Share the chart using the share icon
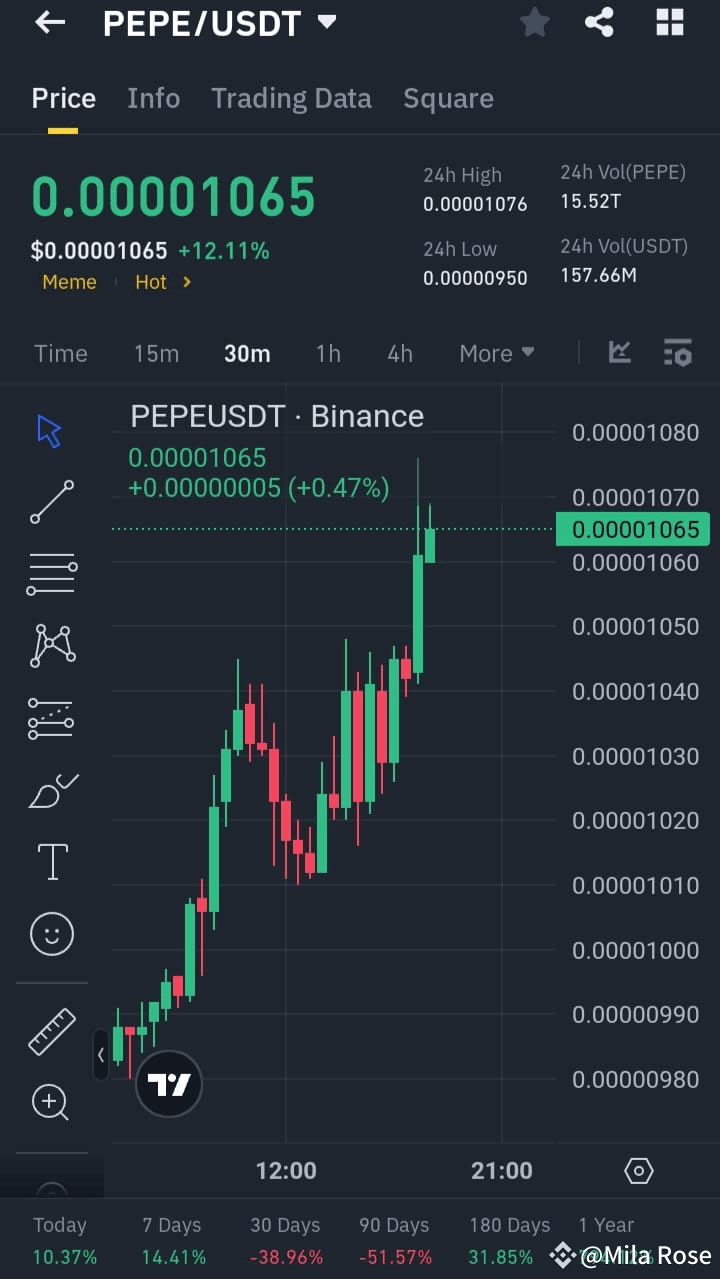Viewport: 720px width, 1279px height. (x=599, y=22)
